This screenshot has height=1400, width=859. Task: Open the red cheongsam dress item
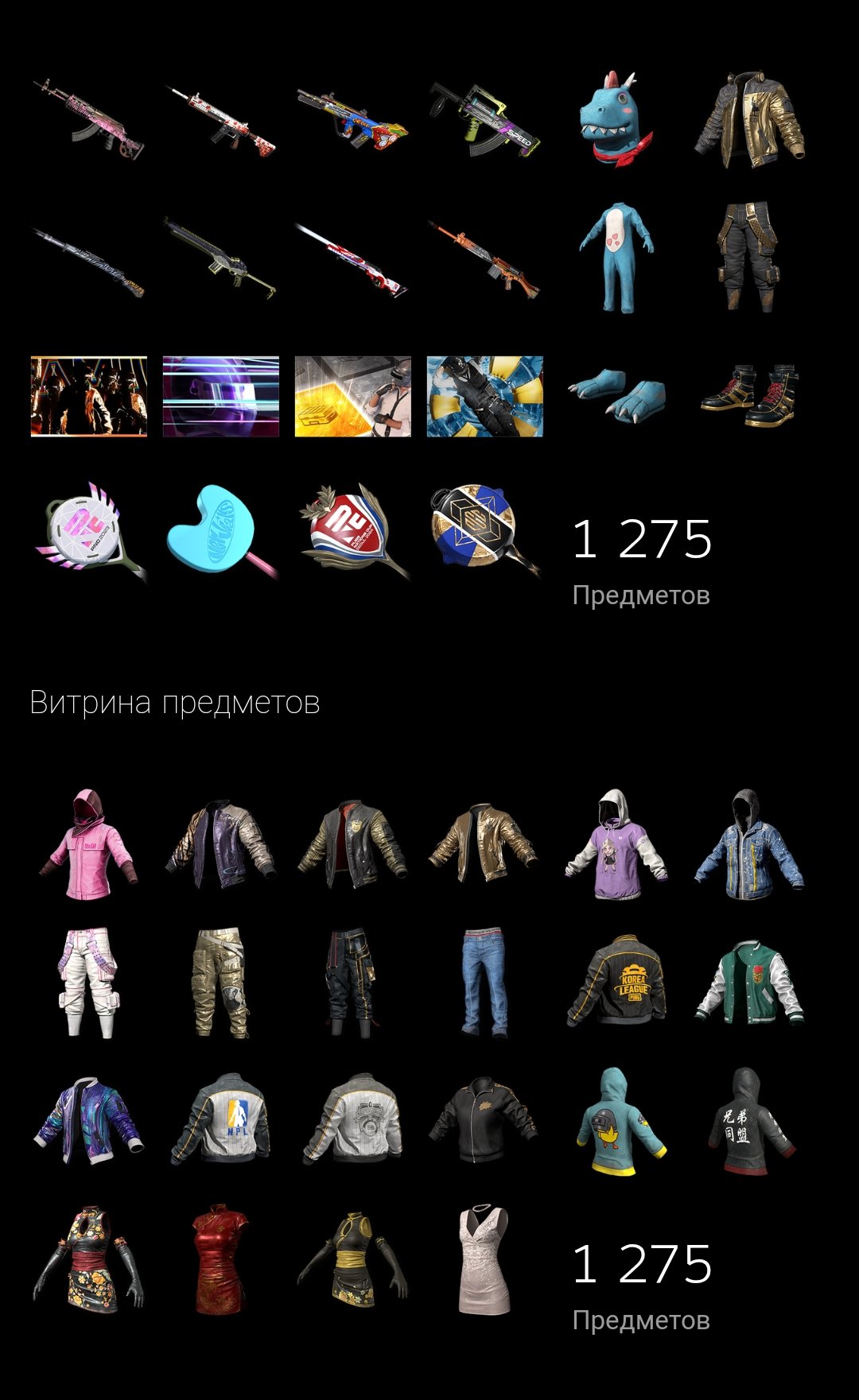tap(220, 1260)
